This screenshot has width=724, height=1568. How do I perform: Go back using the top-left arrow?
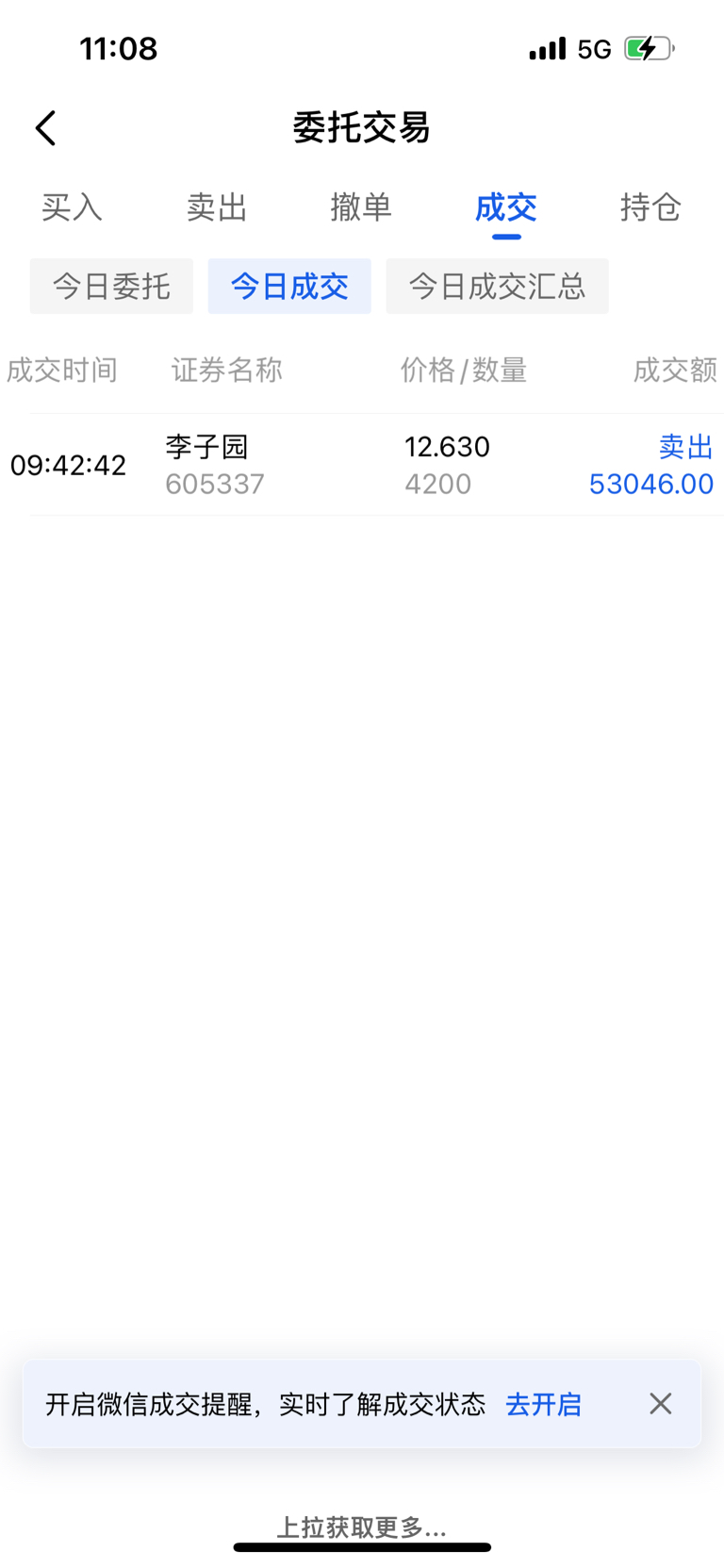pos(45,128)
